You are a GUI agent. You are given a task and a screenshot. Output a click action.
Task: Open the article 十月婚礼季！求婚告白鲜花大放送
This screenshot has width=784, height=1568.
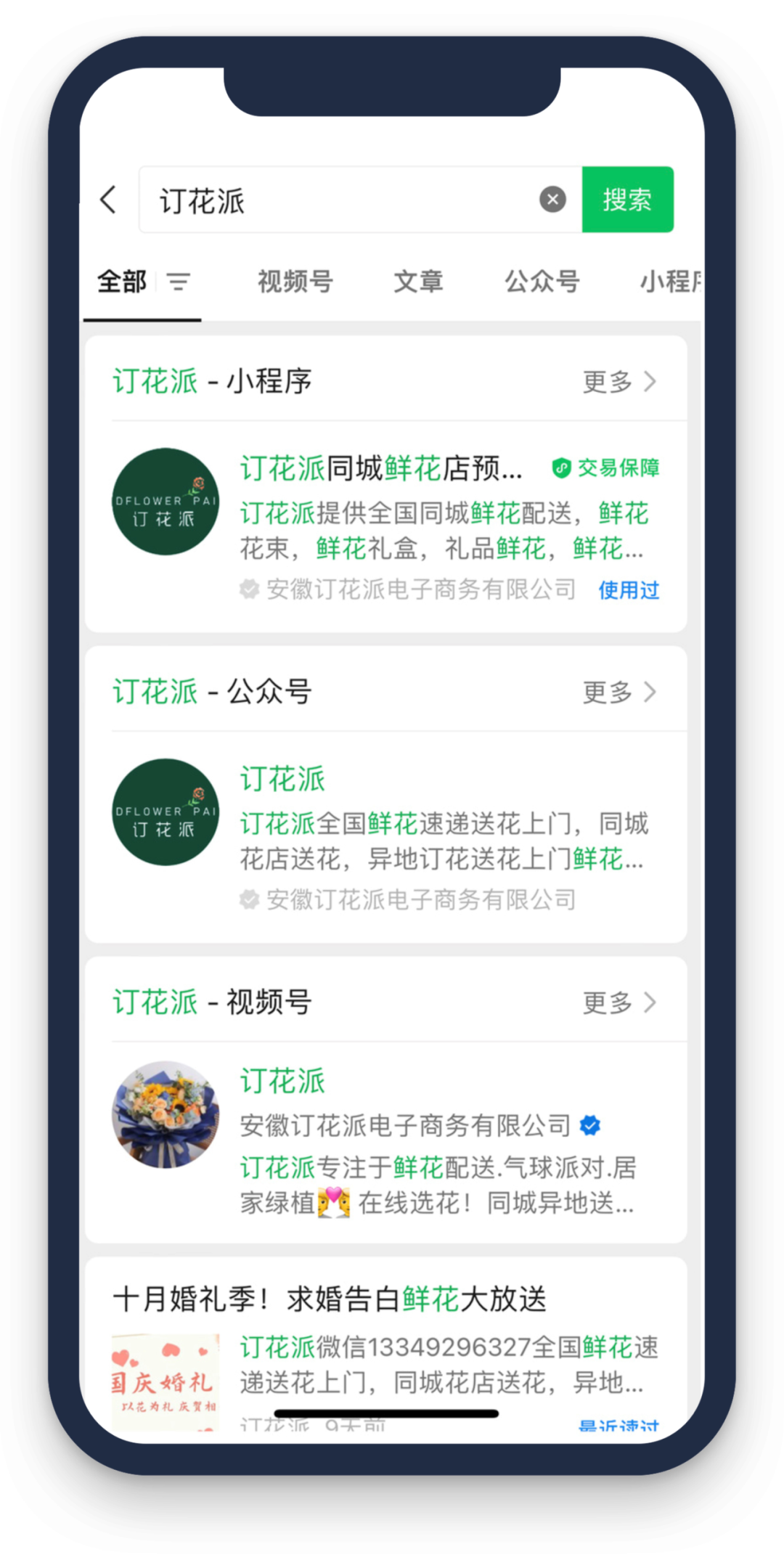tap(330, 1299)
